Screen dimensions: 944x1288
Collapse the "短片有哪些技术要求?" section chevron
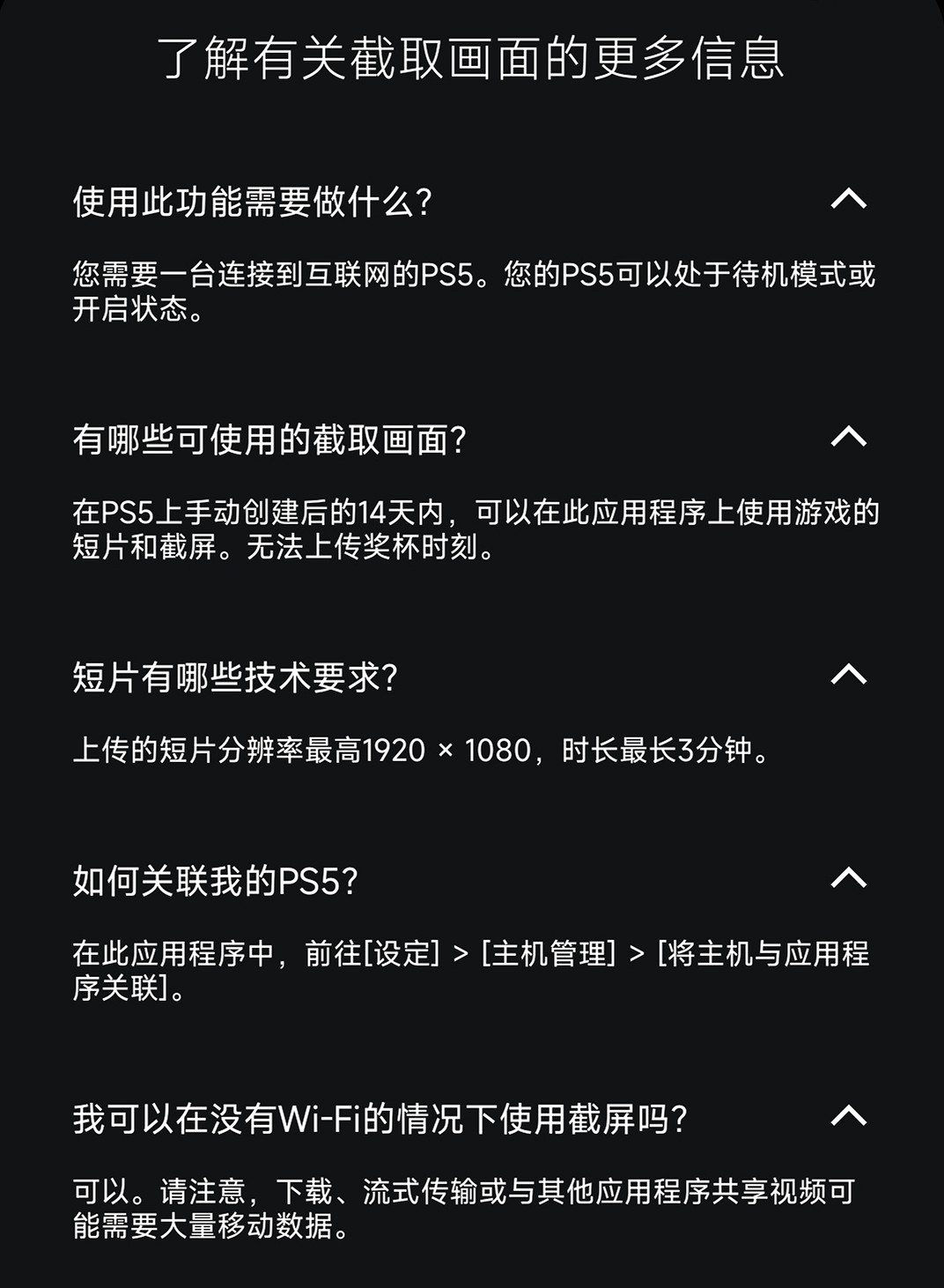(x=848, y=676)
